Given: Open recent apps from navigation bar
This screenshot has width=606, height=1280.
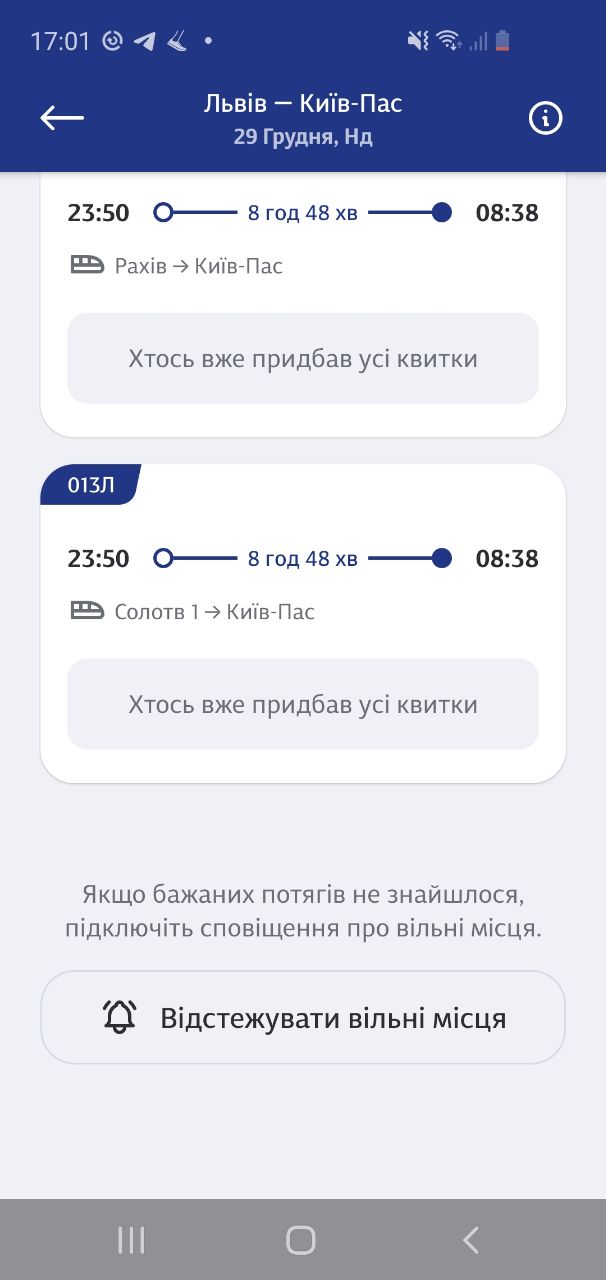Looking at the screenshot, I should [131, 1240].
